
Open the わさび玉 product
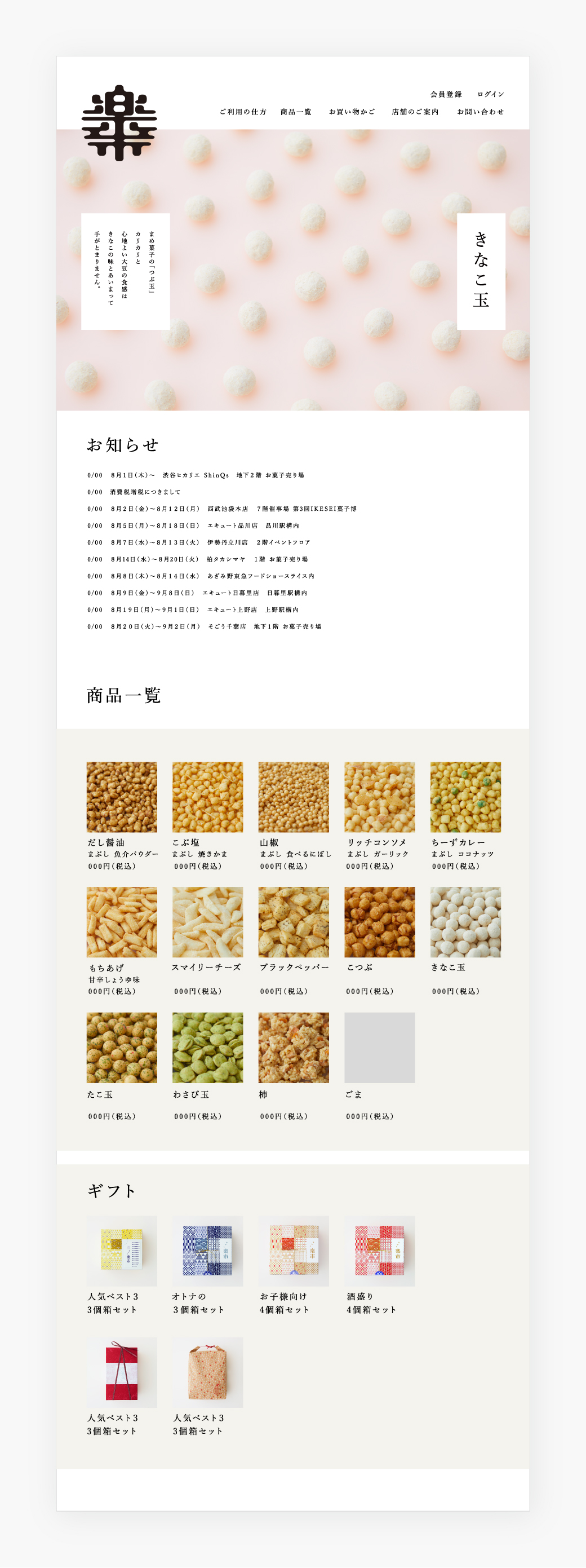coord(207,1048)
